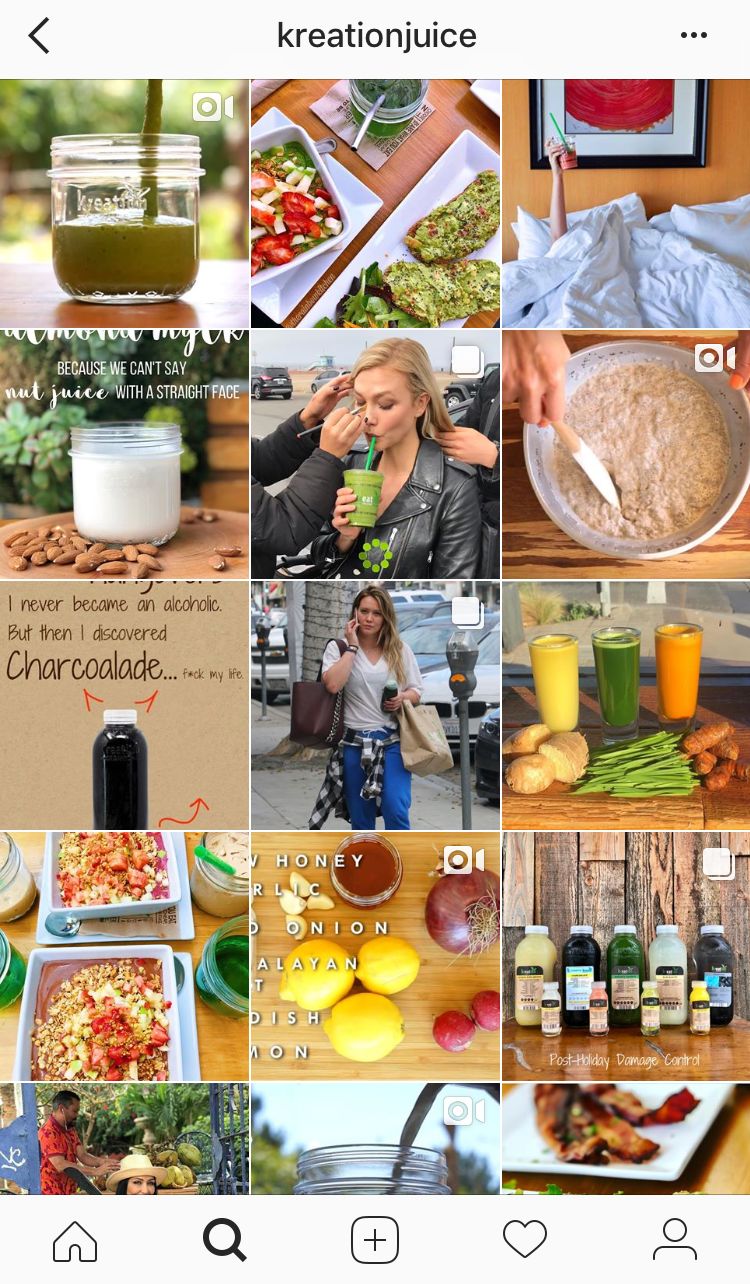
Task: Open the green juice mason jar video
Action: [124, 203]
